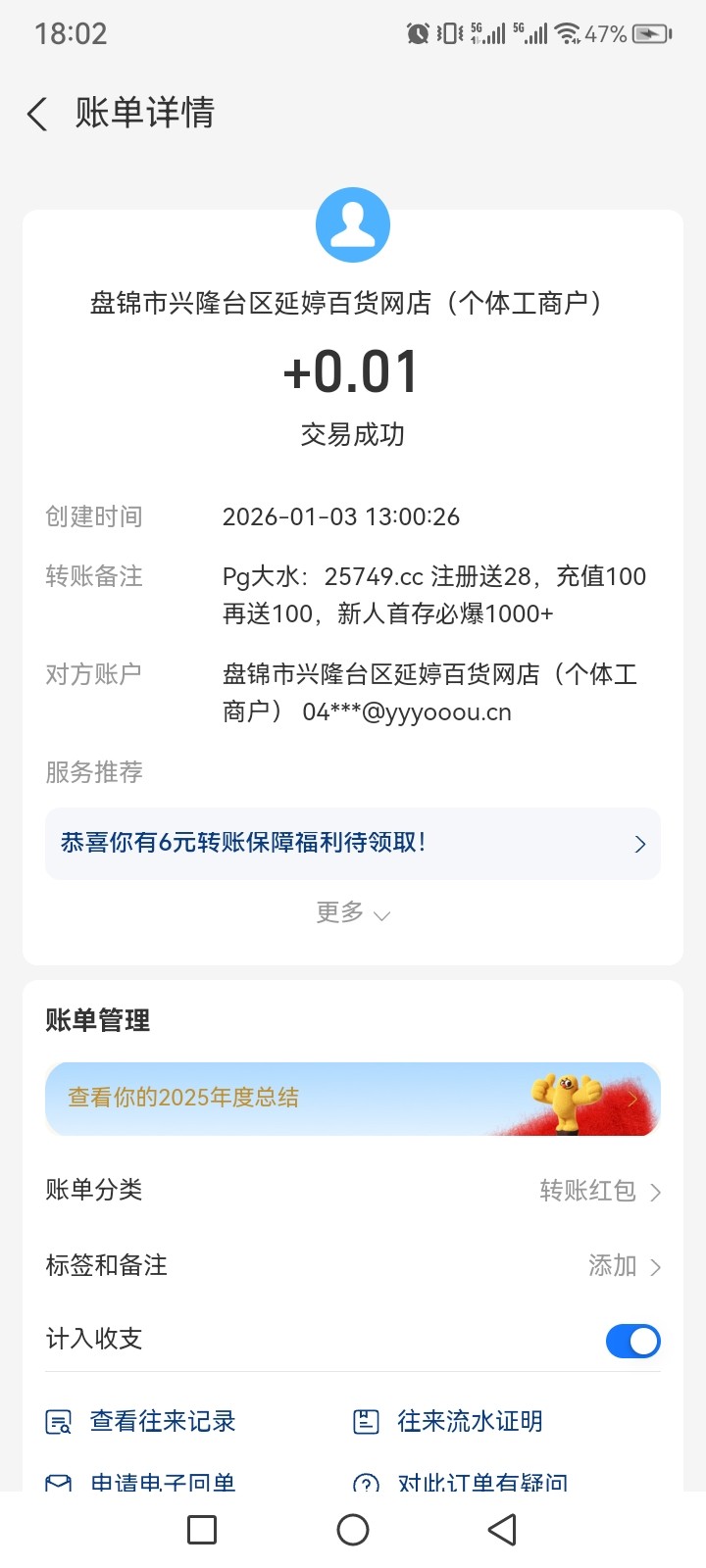Go back from the 账单详情 page

[37, 114]
